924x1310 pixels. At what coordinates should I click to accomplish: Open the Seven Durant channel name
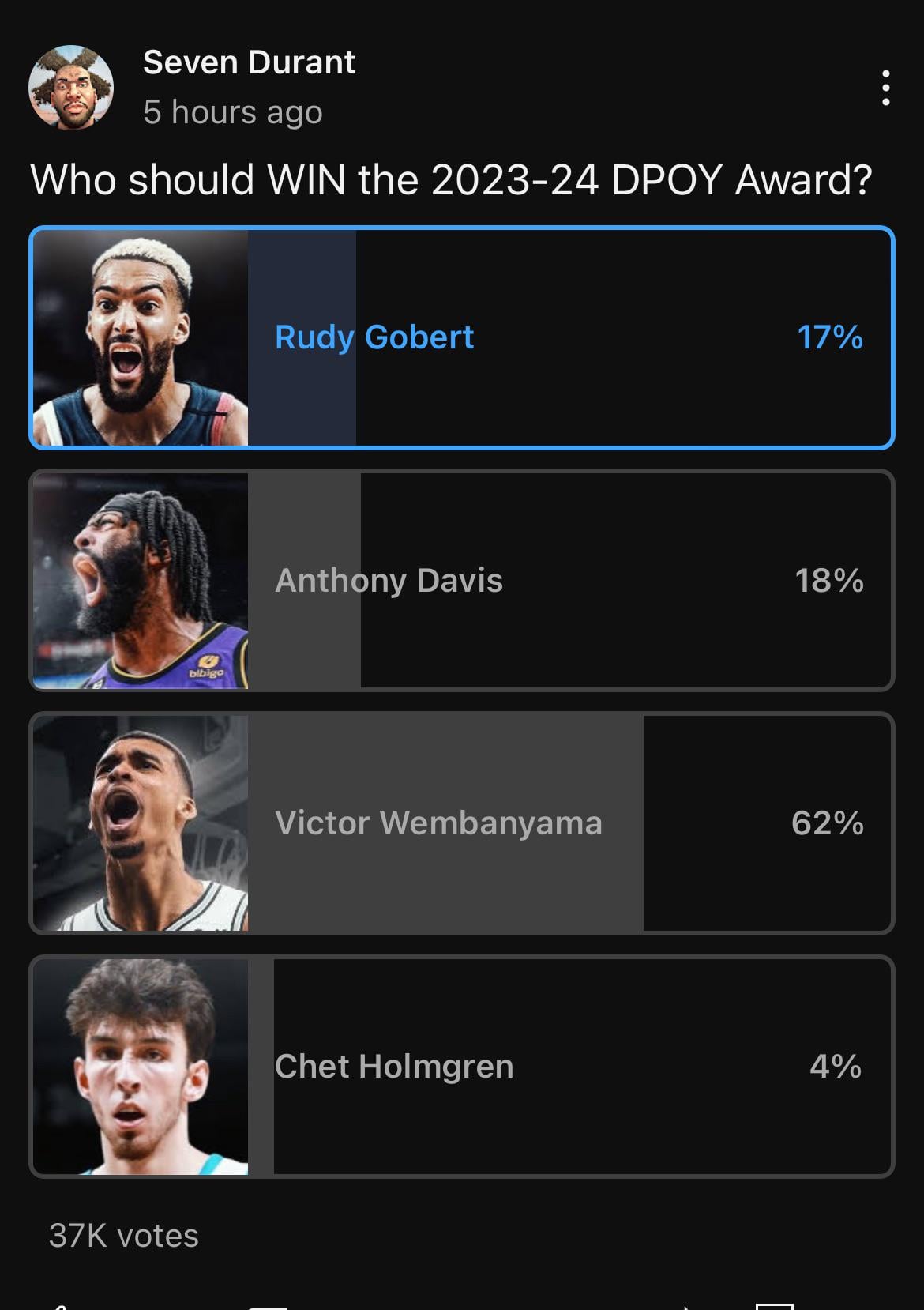(x=249, y=62)
